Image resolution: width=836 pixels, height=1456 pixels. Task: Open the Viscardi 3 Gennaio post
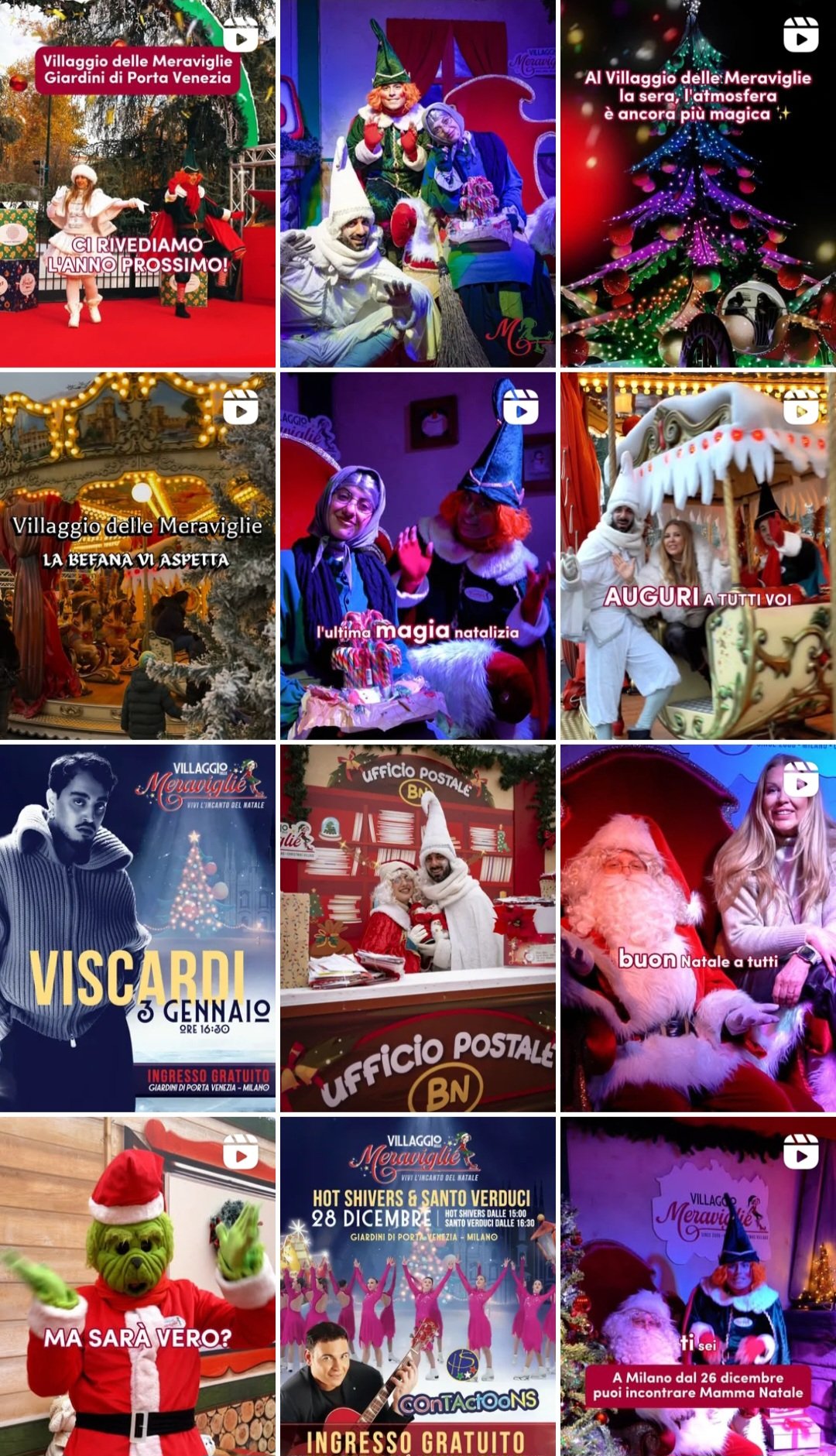pos(137,927)
